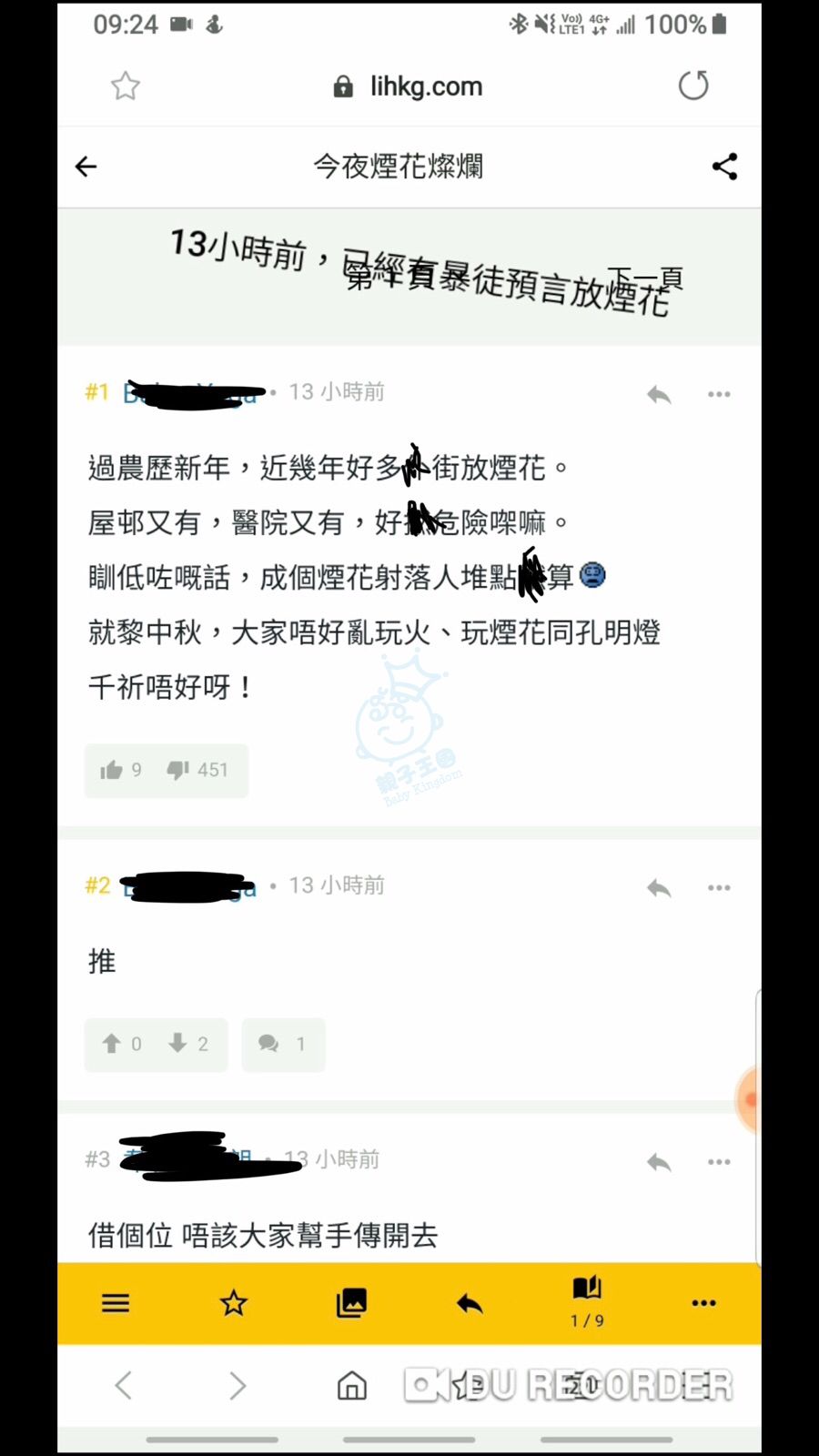The width and height of the screenshot is (819, 1456).
Task: Star this thread in the yellow toolbar
Action: coord(234,1303)
